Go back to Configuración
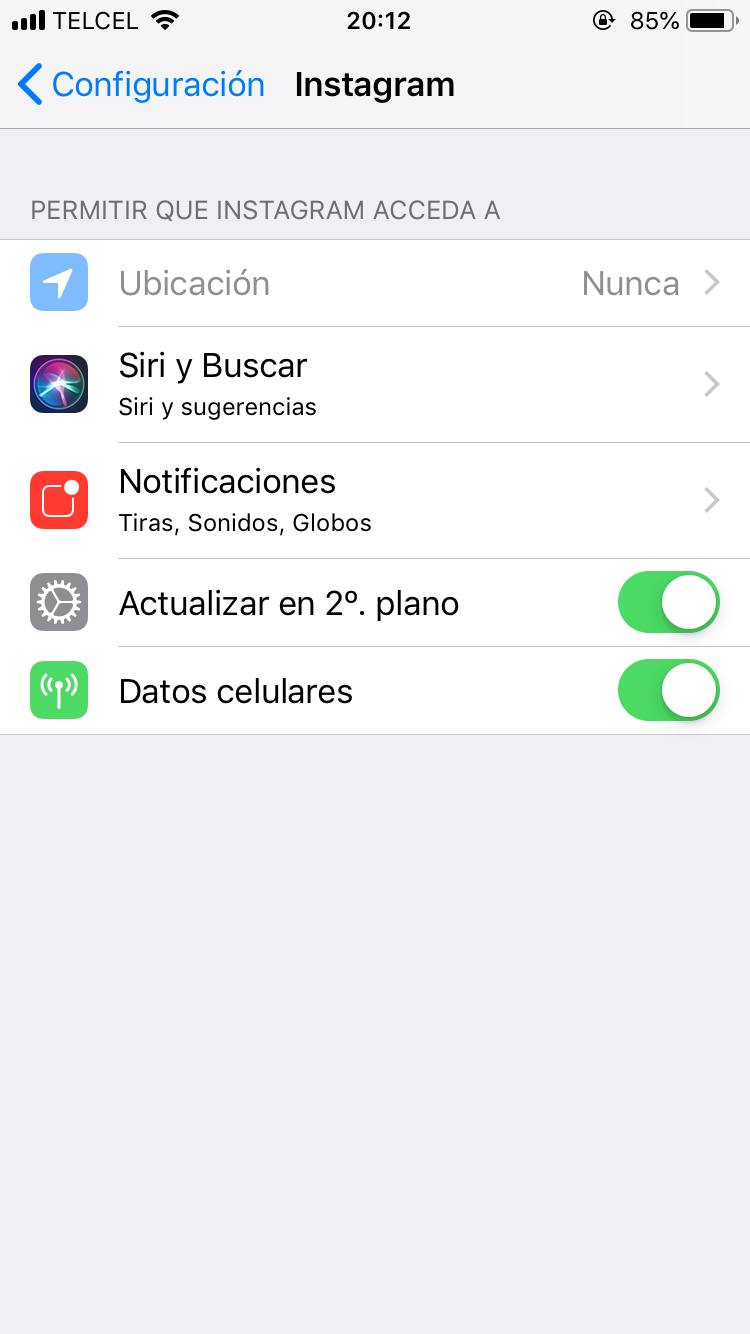Viewport: 750px width, 1334px height. 140,85
